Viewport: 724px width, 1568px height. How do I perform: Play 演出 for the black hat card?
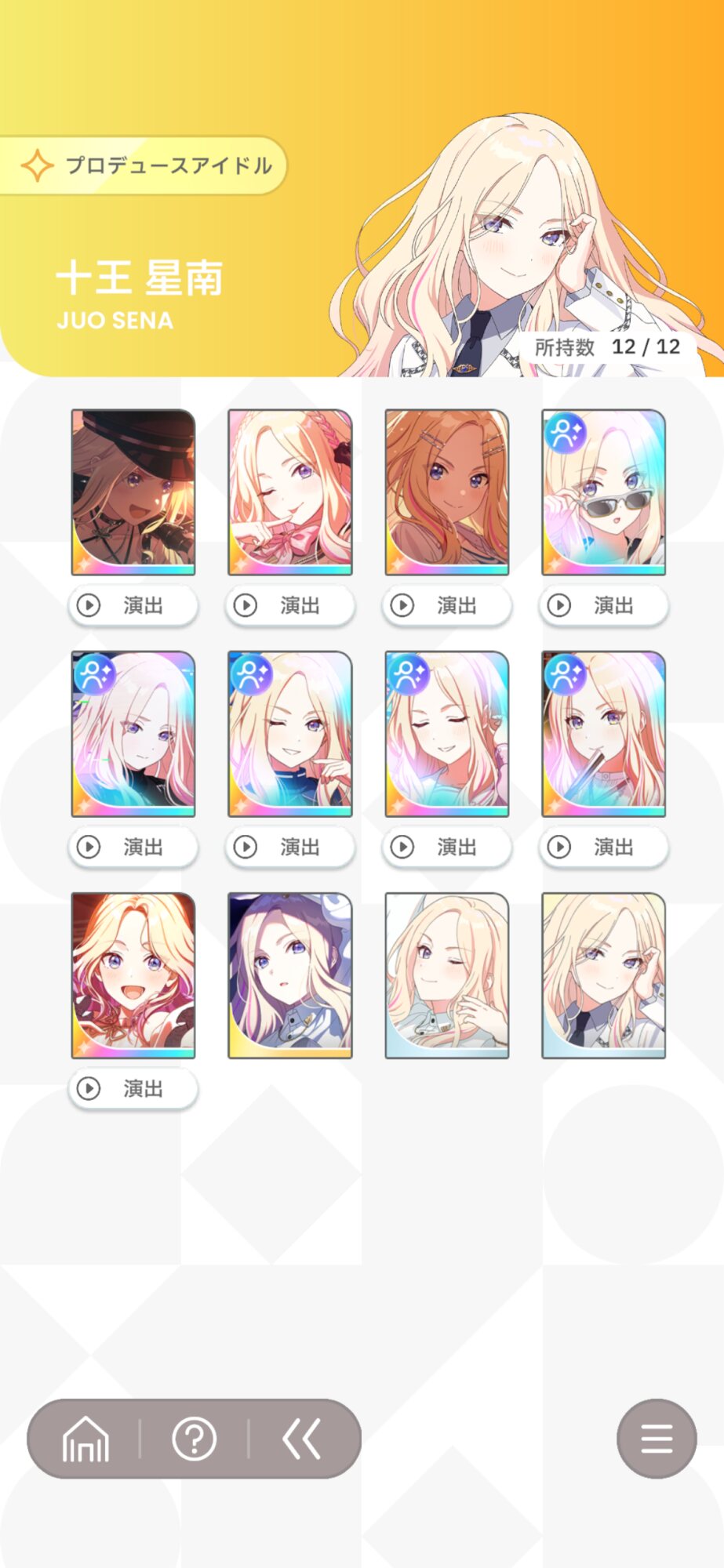click(x=133, y=605)
